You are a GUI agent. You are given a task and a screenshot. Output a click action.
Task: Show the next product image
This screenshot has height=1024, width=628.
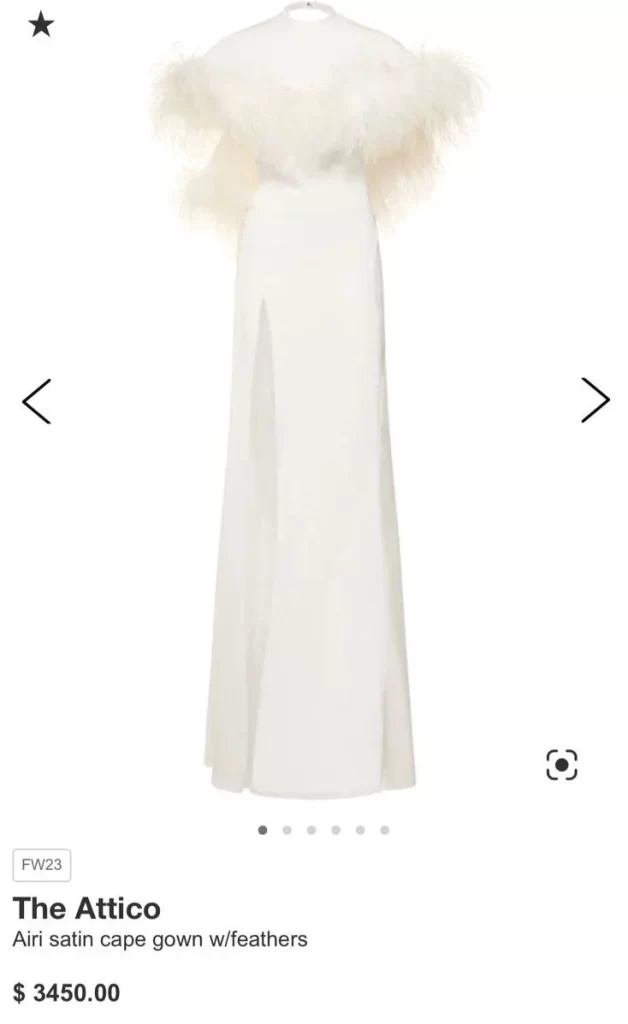coord(595,400)
